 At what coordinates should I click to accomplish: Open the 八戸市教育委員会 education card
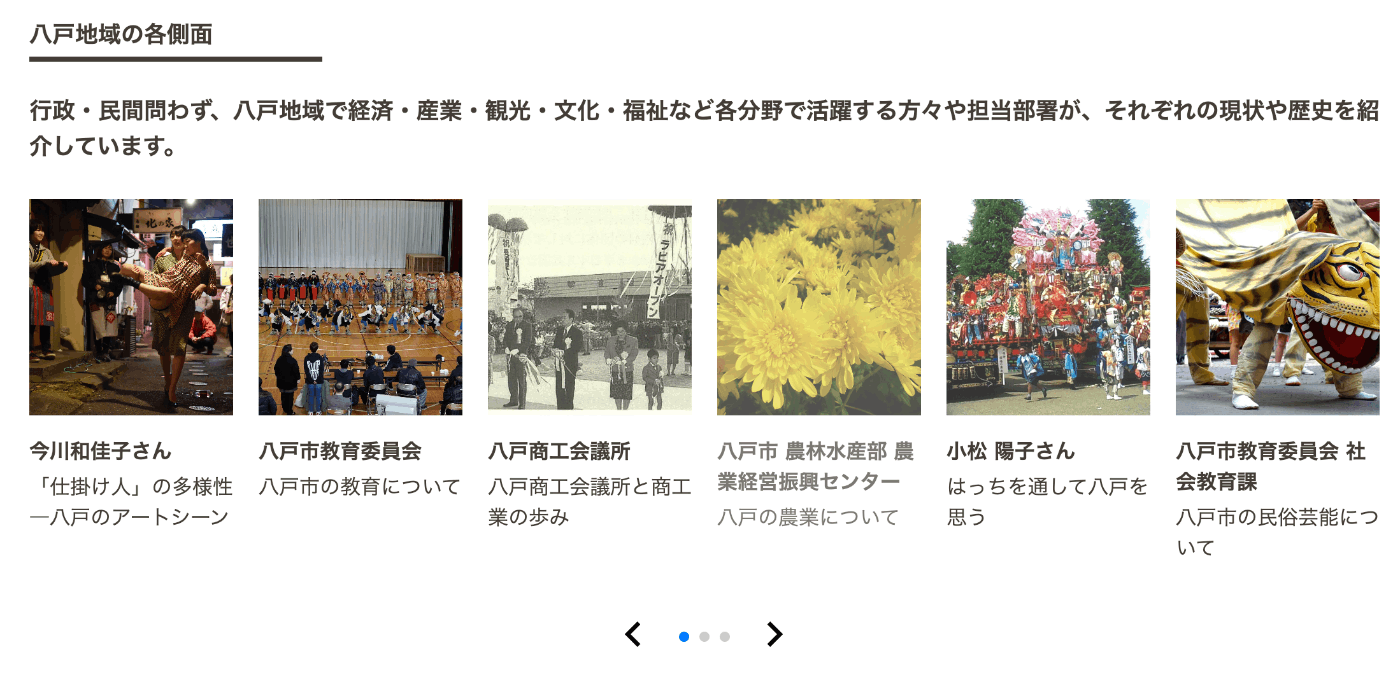(x=360, y=307)
